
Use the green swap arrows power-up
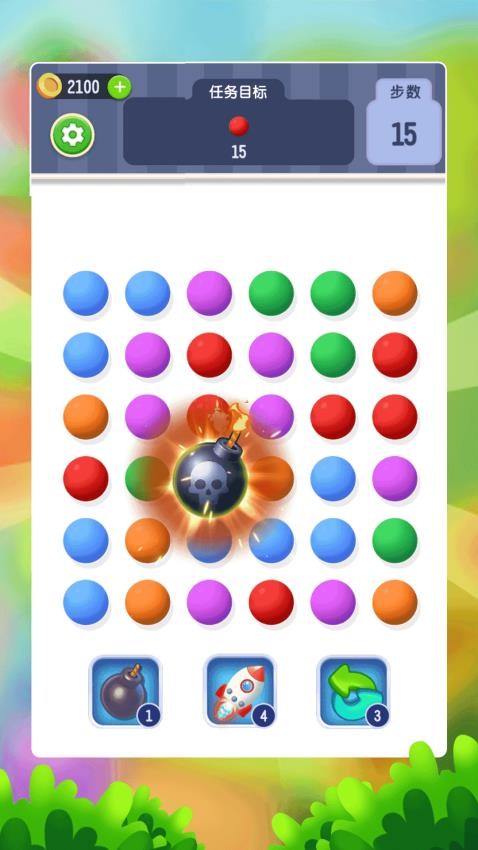pyautogui.click(x=353, y=691)
